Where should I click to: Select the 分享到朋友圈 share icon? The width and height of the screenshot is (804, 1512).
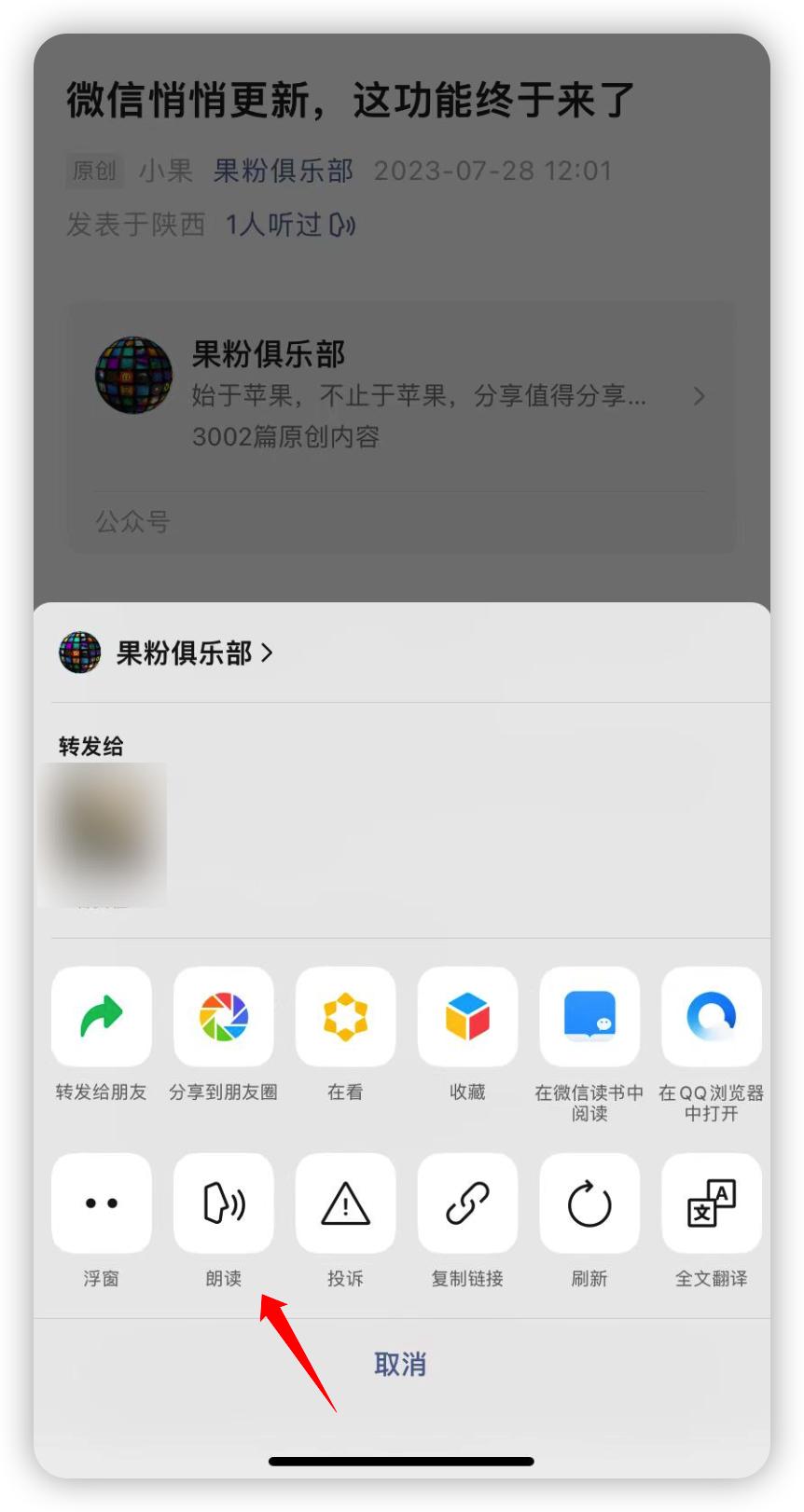tap(223, 1017)
